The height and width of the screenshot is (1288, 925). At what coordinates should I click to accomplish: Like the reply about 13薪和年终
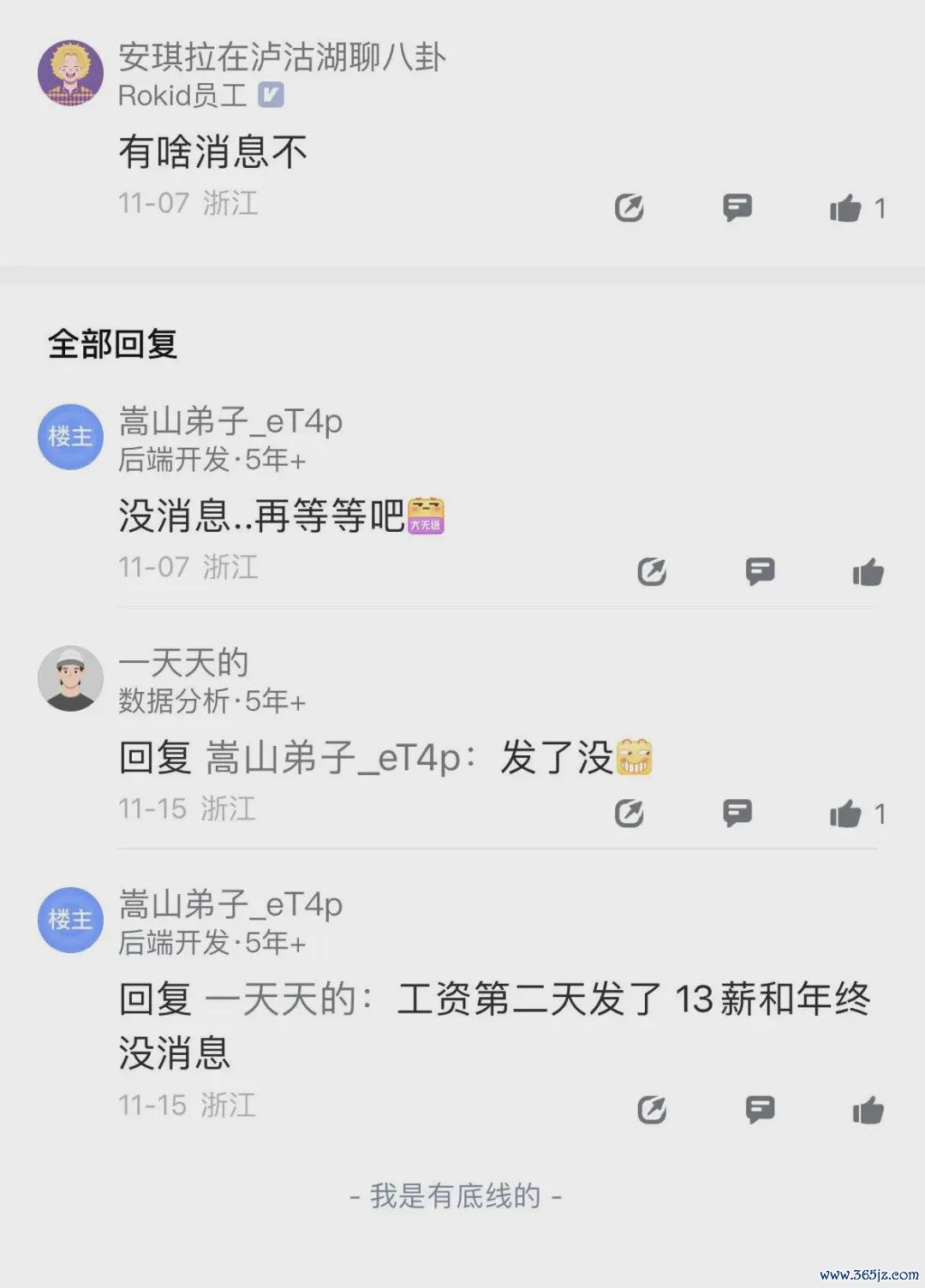(x=868, y=1111)
